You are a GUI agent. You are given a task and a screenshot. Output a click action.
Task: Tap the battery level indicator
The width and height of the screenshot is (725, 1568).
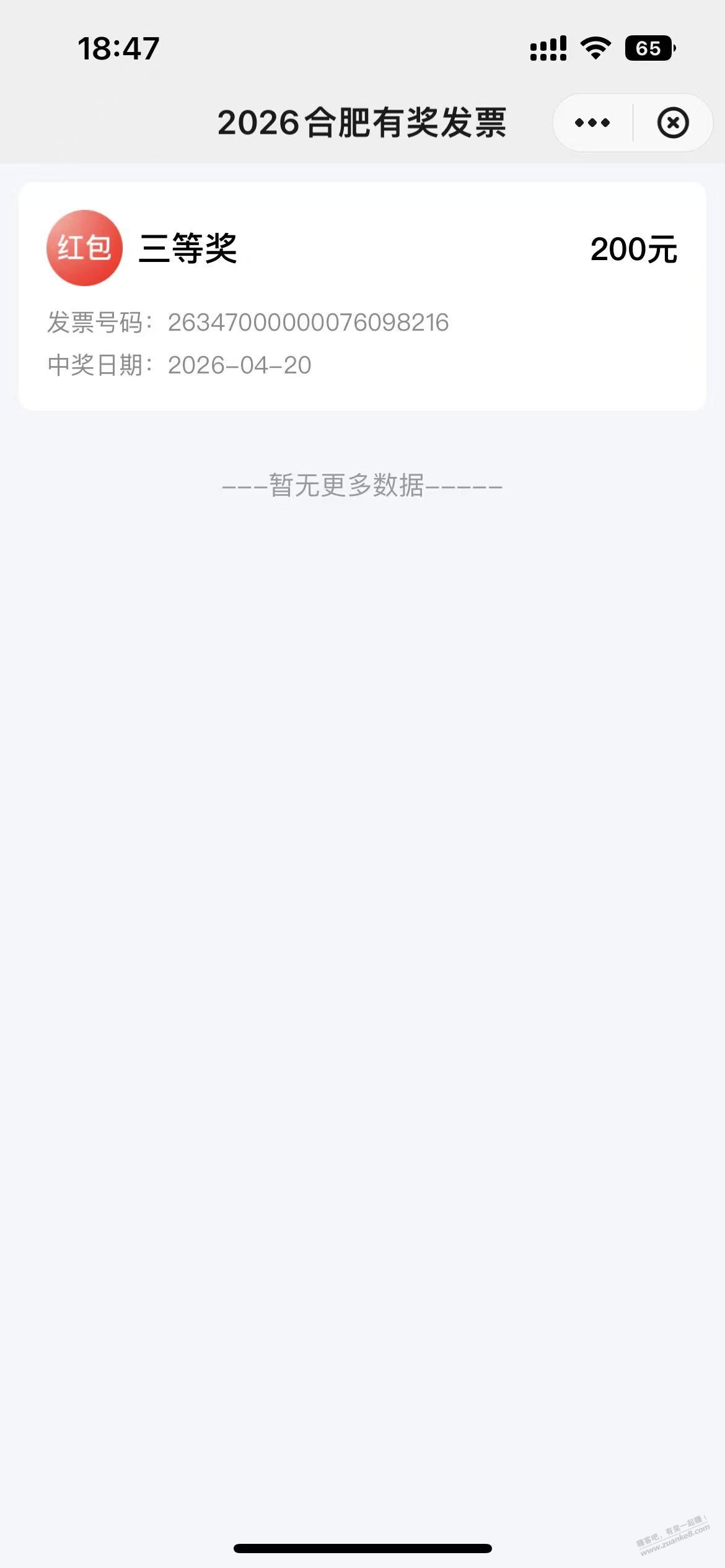click(x=647, y=46)
